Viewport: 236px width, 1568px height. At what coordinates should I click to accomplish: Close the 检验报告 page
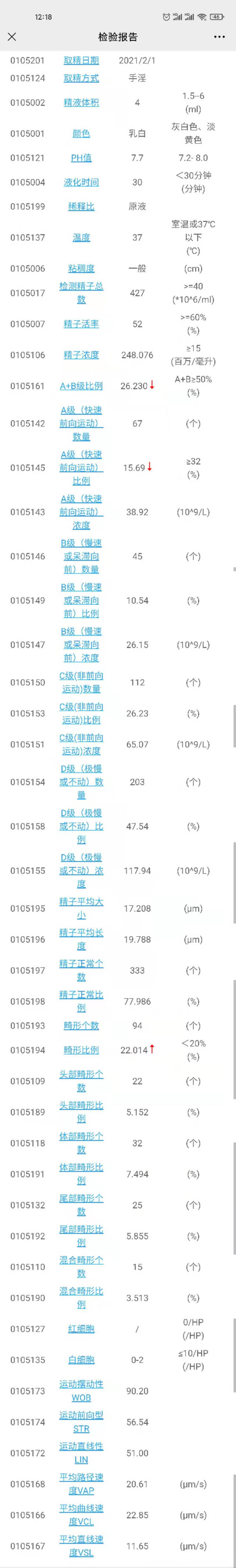12,37
